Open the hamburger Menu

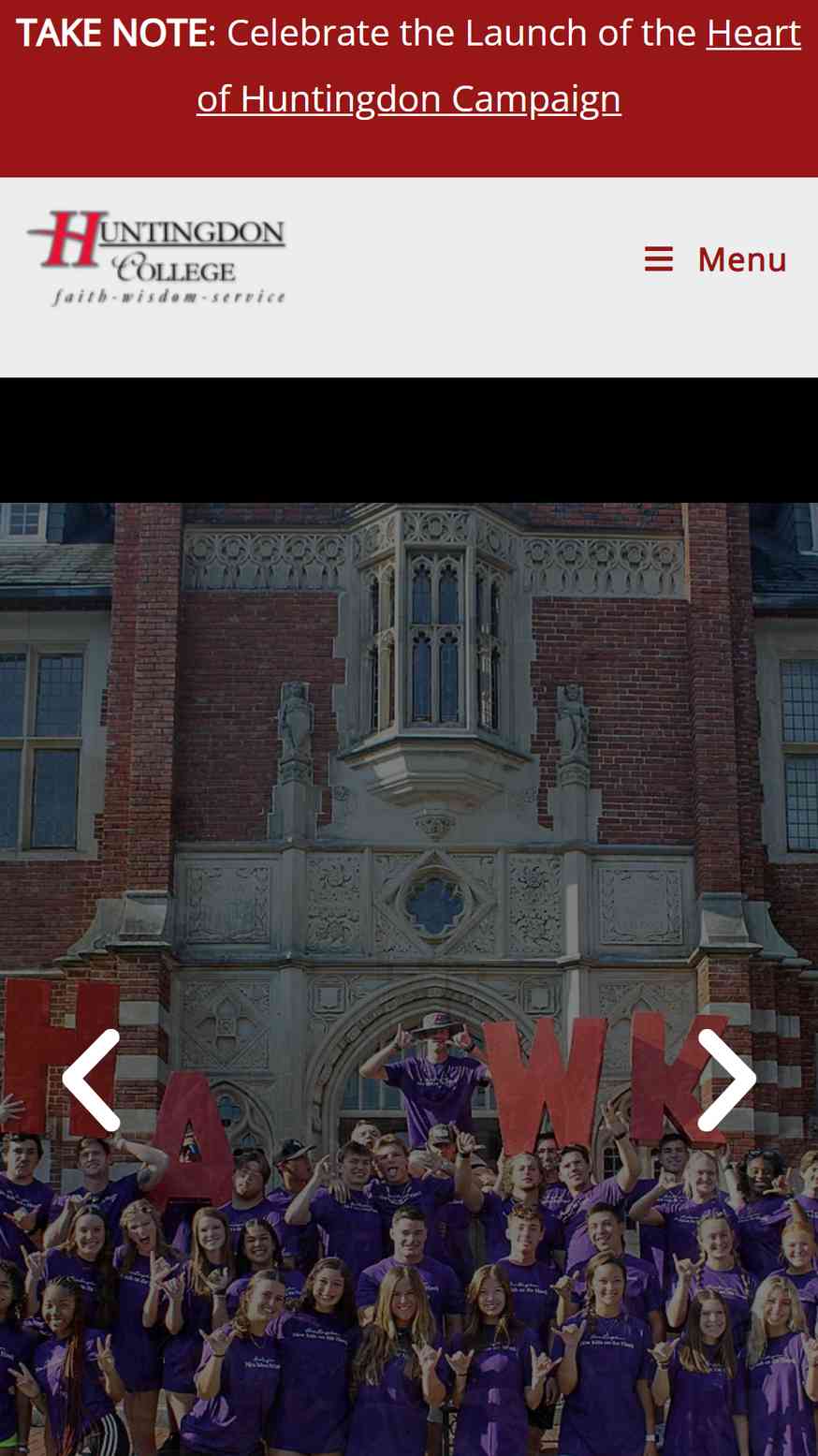click(716, 258)
